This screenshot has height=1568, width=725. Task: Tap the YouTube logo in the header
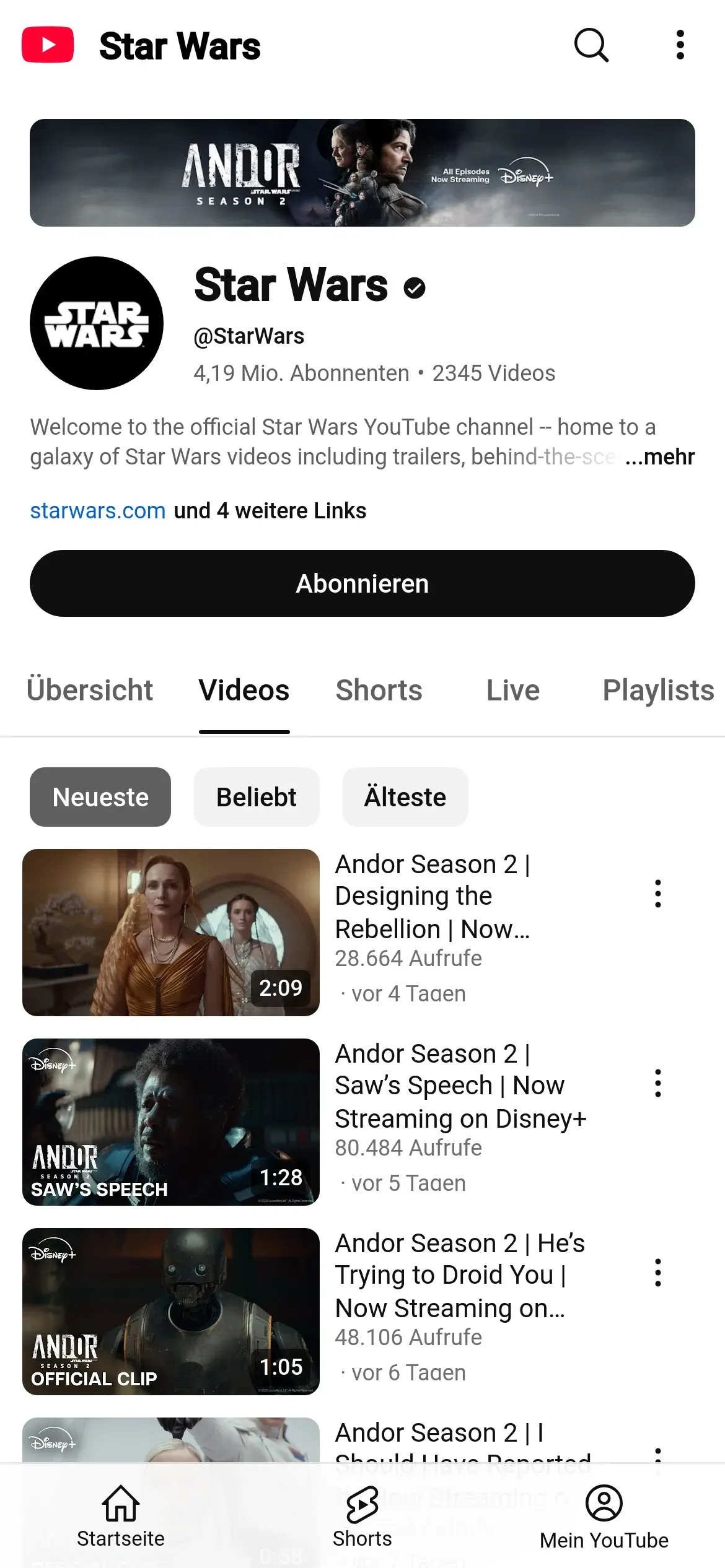(x=48, y=45)
